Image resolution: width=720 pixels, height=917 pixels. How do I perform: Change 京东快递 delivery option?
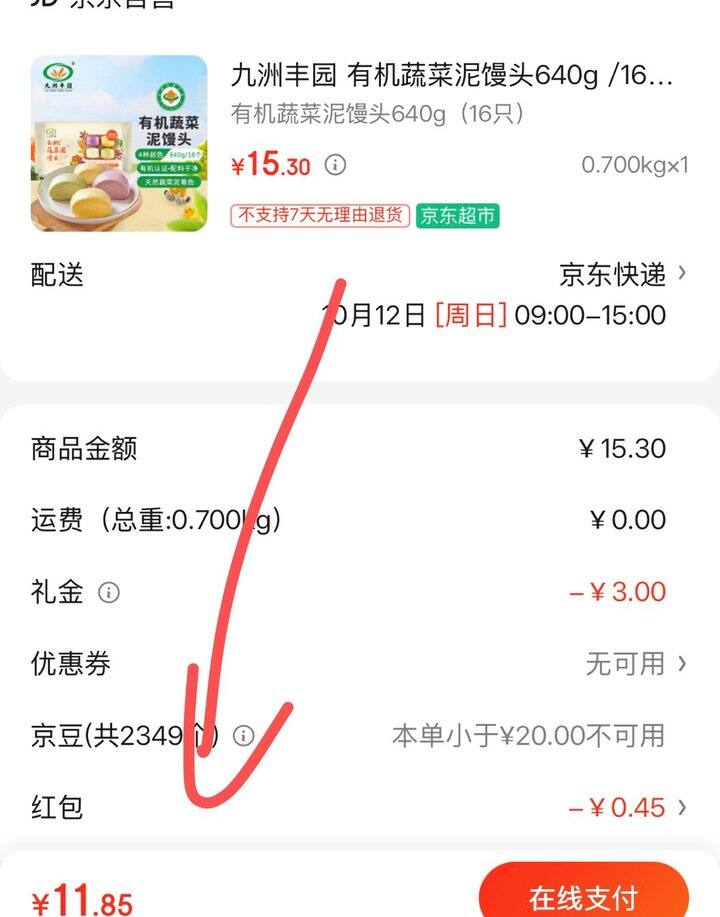[x=622, y=274]
